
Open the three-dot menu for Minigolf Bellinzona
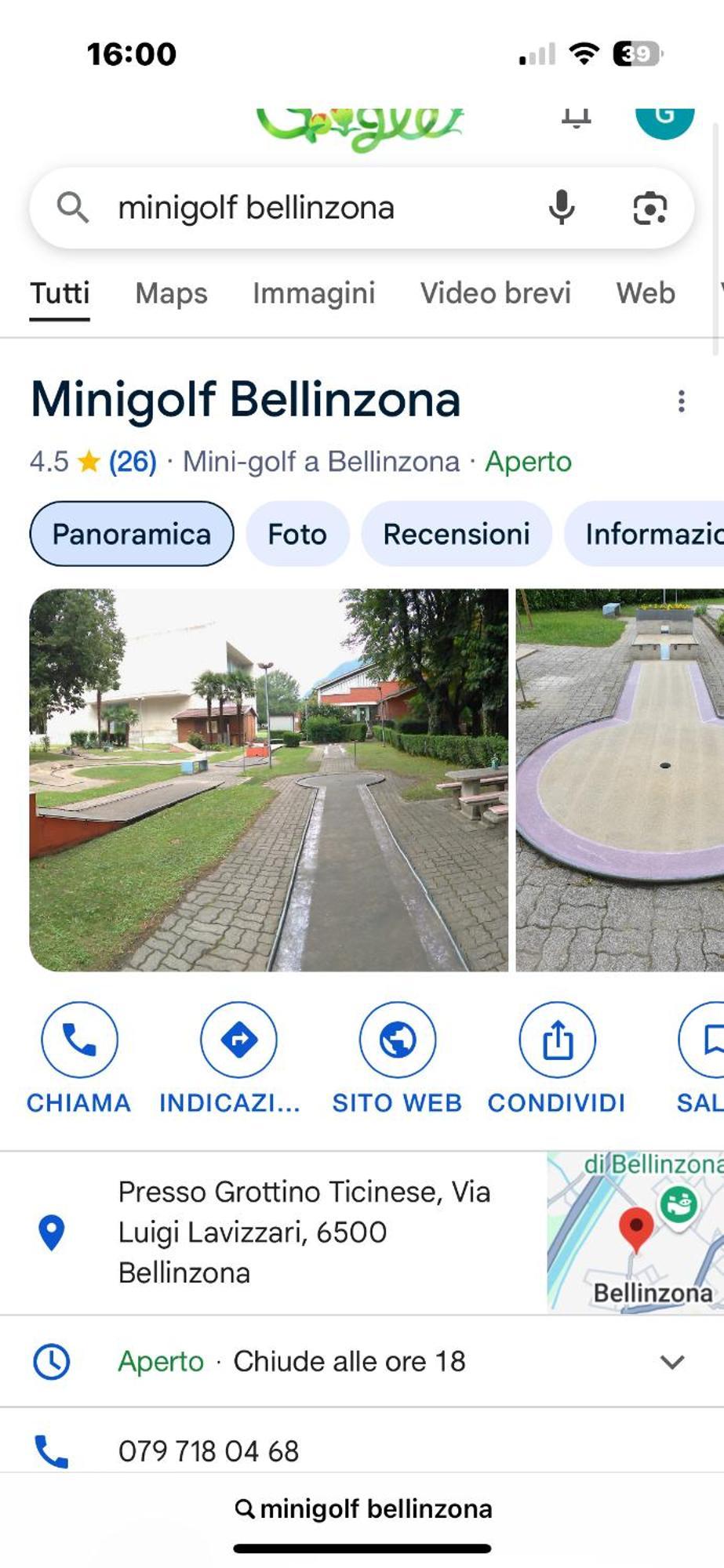click(x=681, y=401)
